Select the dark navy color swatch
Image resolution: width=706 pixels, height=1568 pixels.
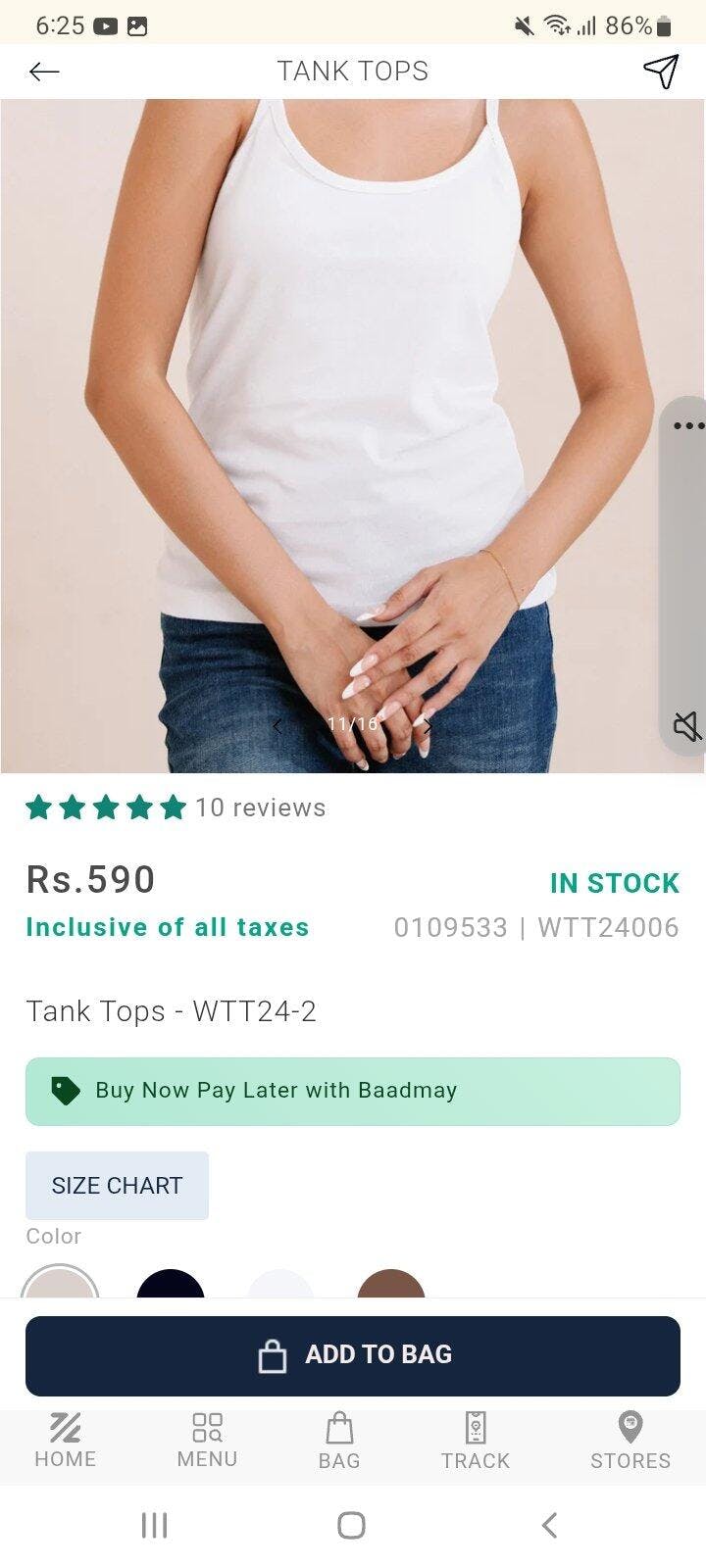pyautogui.click(x=171, y=1284)
